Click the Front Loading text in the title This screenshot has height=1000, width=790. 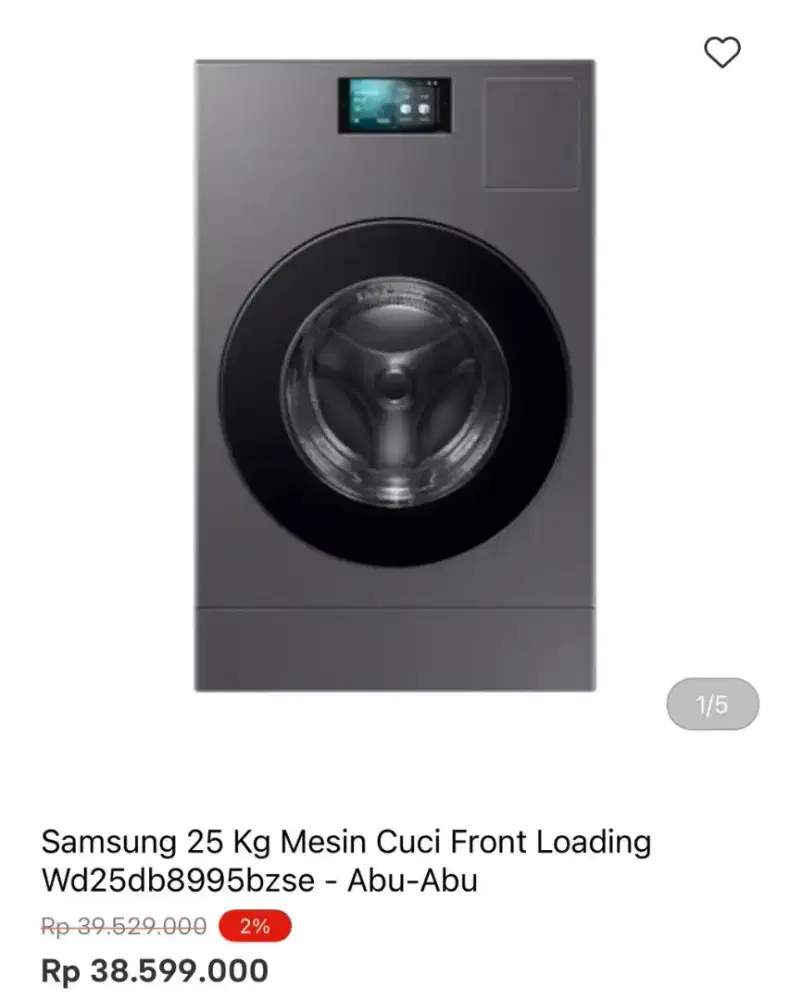pos(550,841)
